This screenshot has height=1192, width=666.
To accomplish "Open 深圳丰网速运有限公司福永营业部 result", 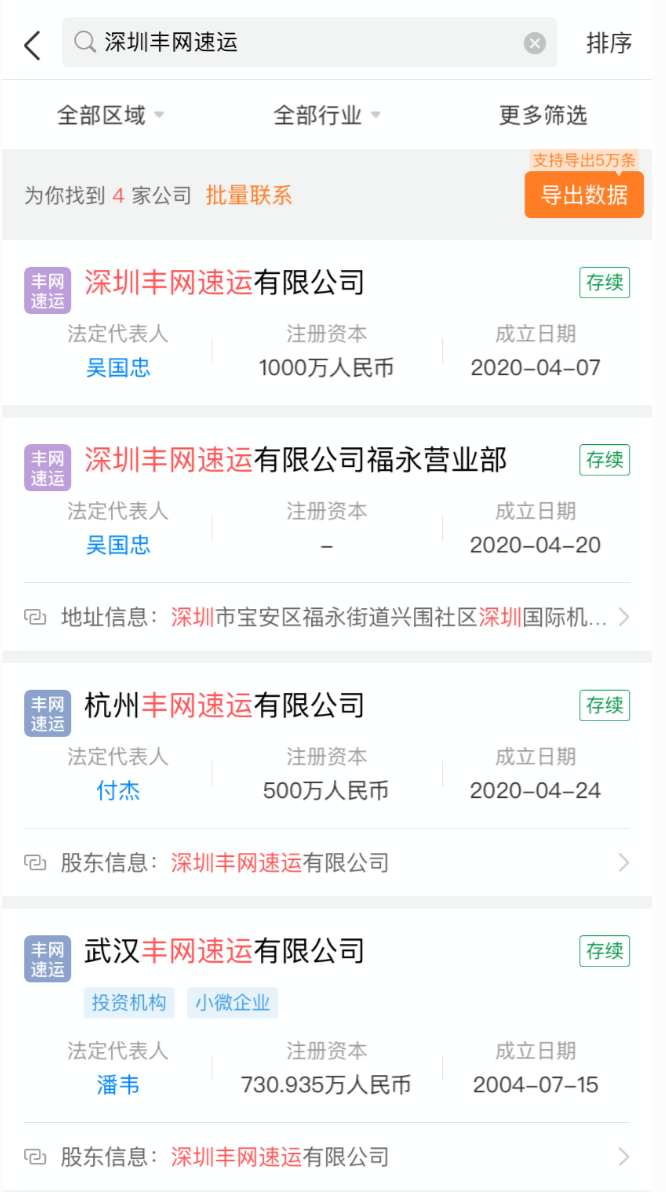I will 295,460.
